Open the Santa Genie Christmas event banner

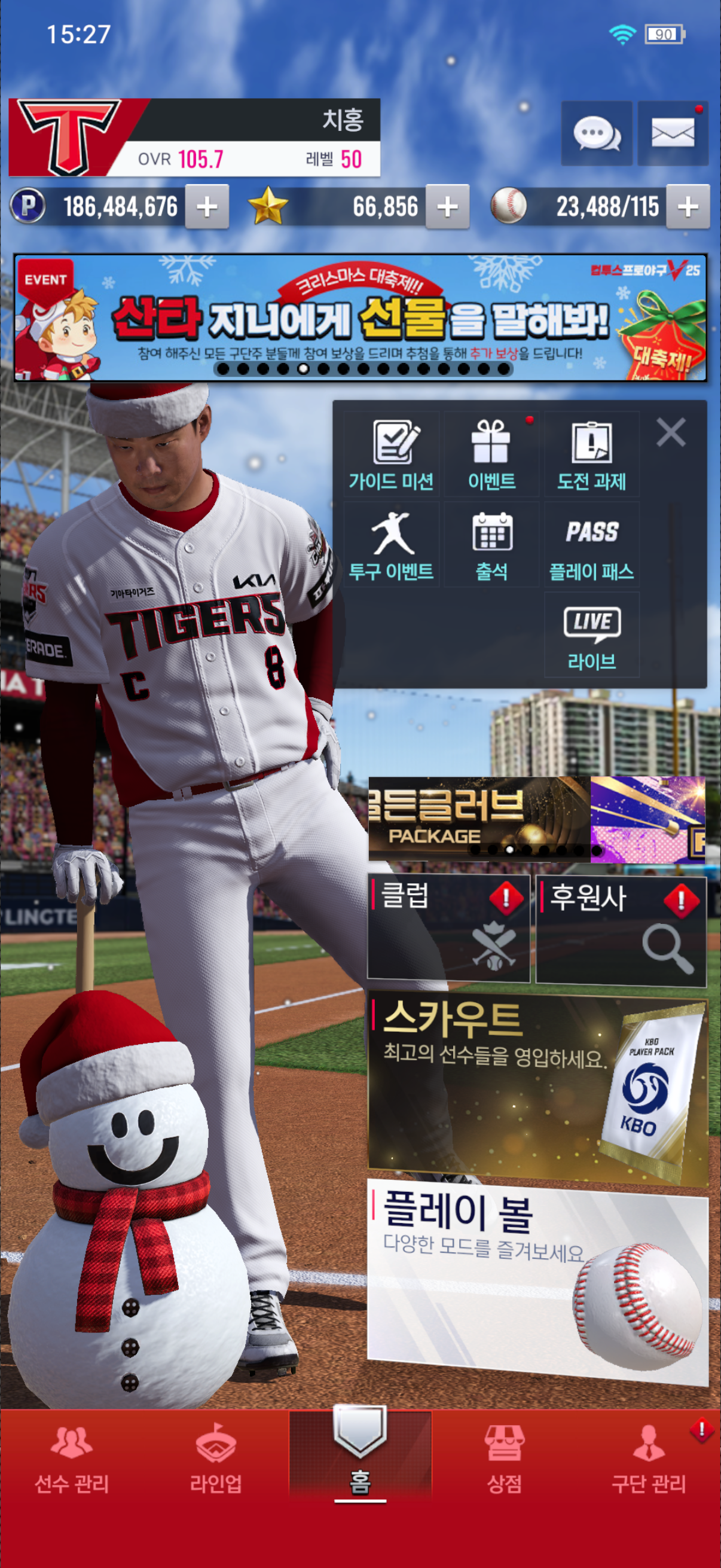[x=360, y=318]
